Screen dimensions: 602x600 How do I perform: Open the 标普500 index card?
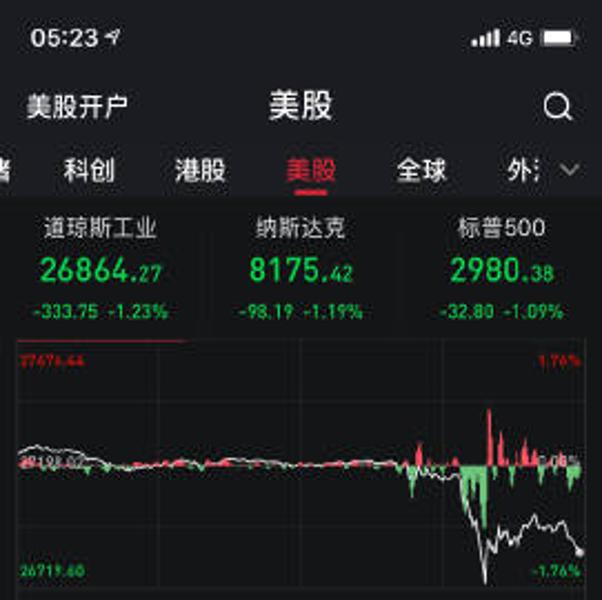(501, 268)
